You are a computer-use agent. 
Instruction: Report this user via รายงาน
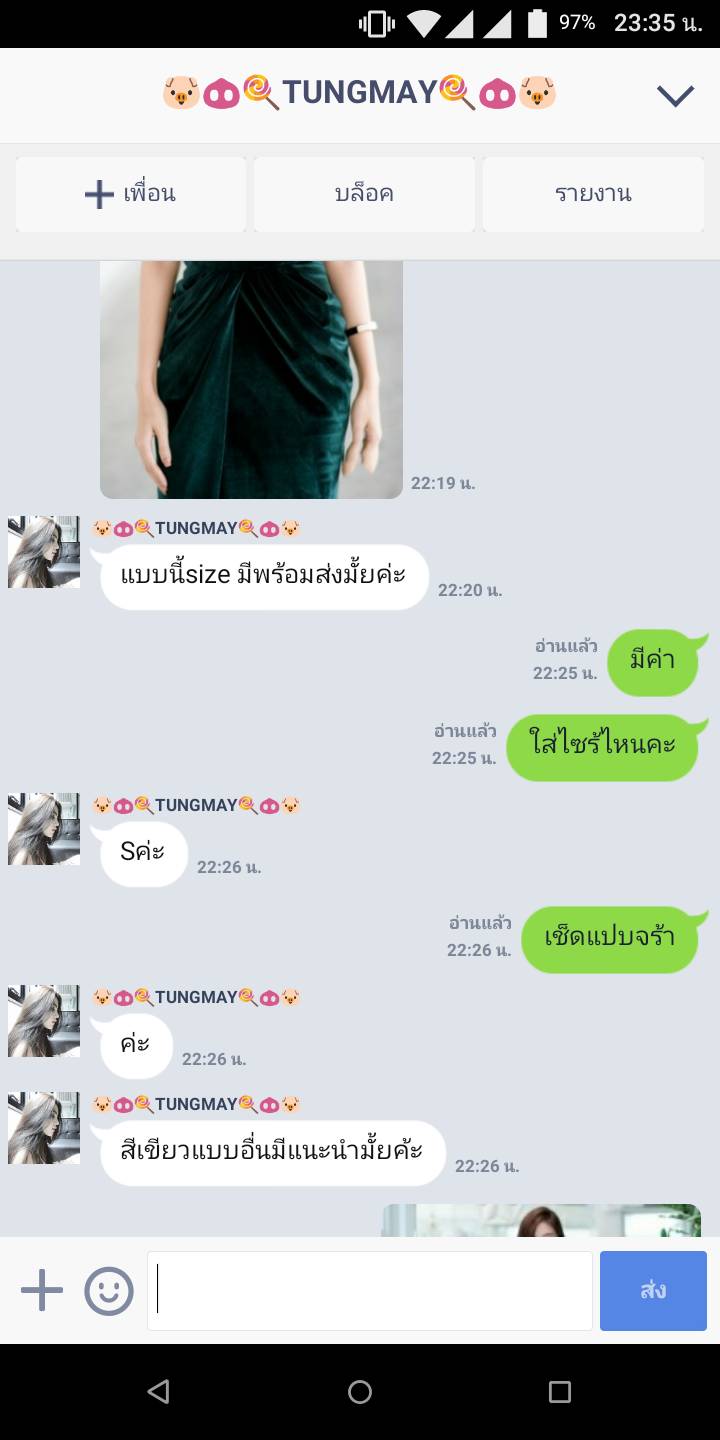593,194
